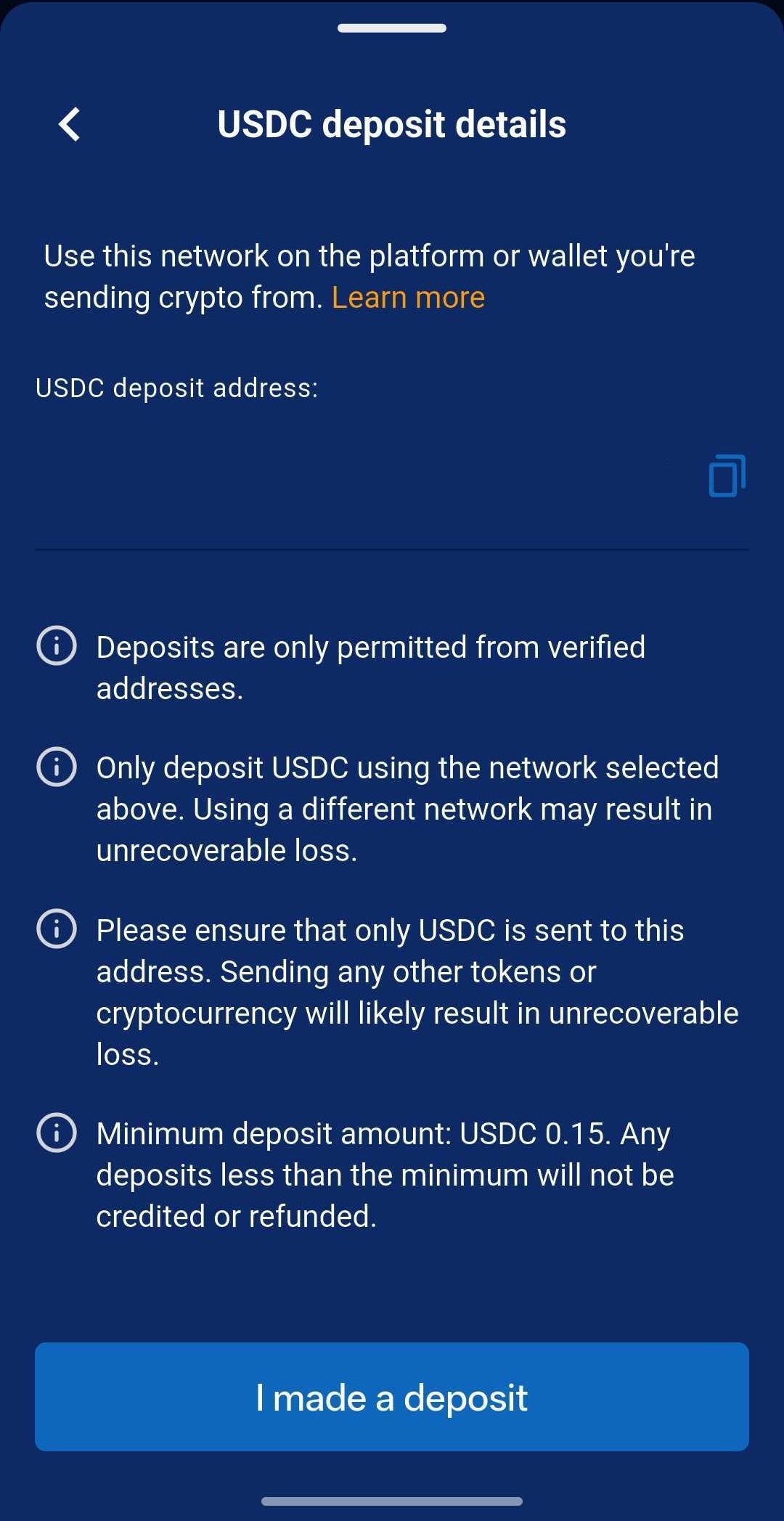
Task: Click the info icon about sending only USDC
Action: pyautogui.click(x=55, y=930)
